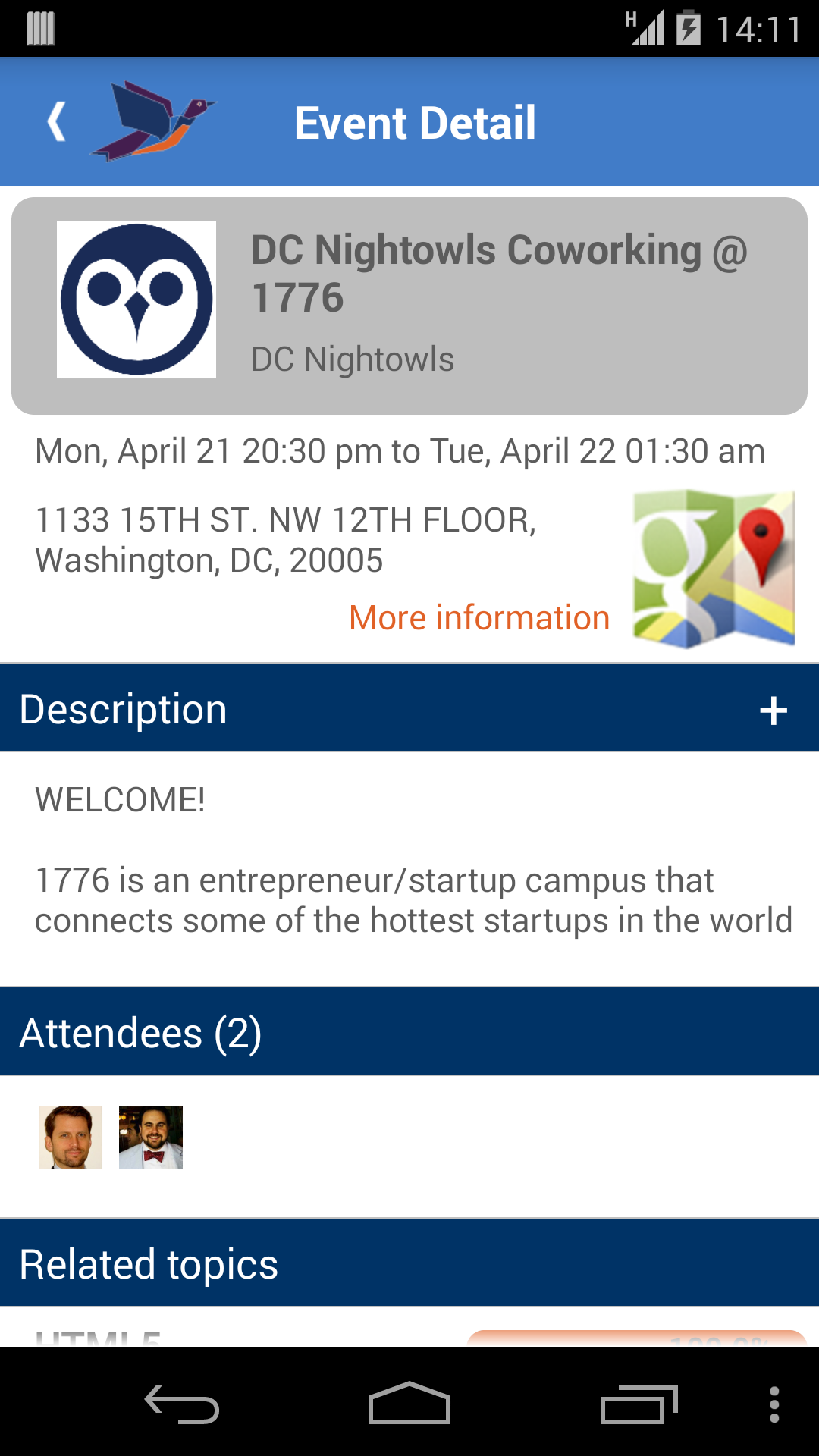
Task: View the bow-tie attendee's profile photo
Action: point(151,1137)
